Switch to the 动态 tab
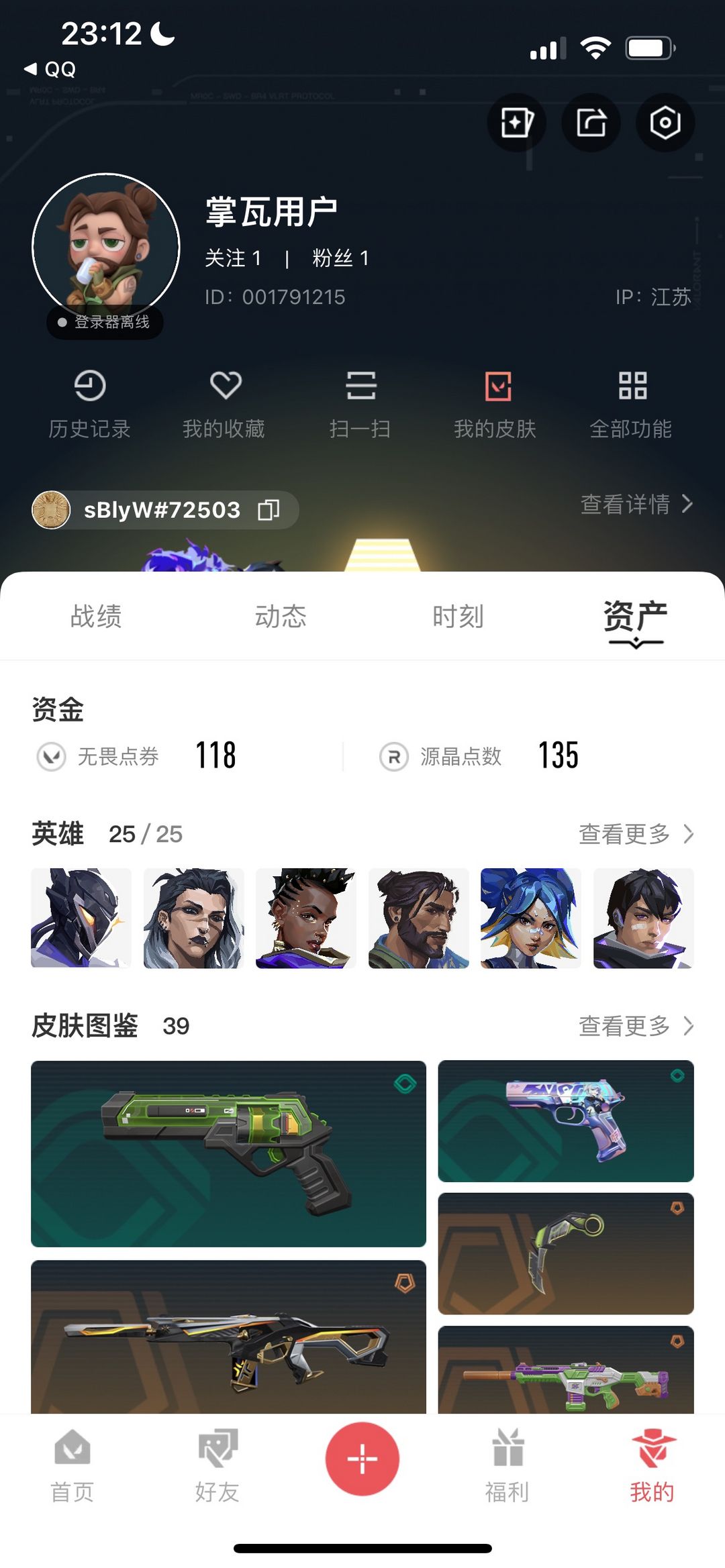 pos(282,617)
